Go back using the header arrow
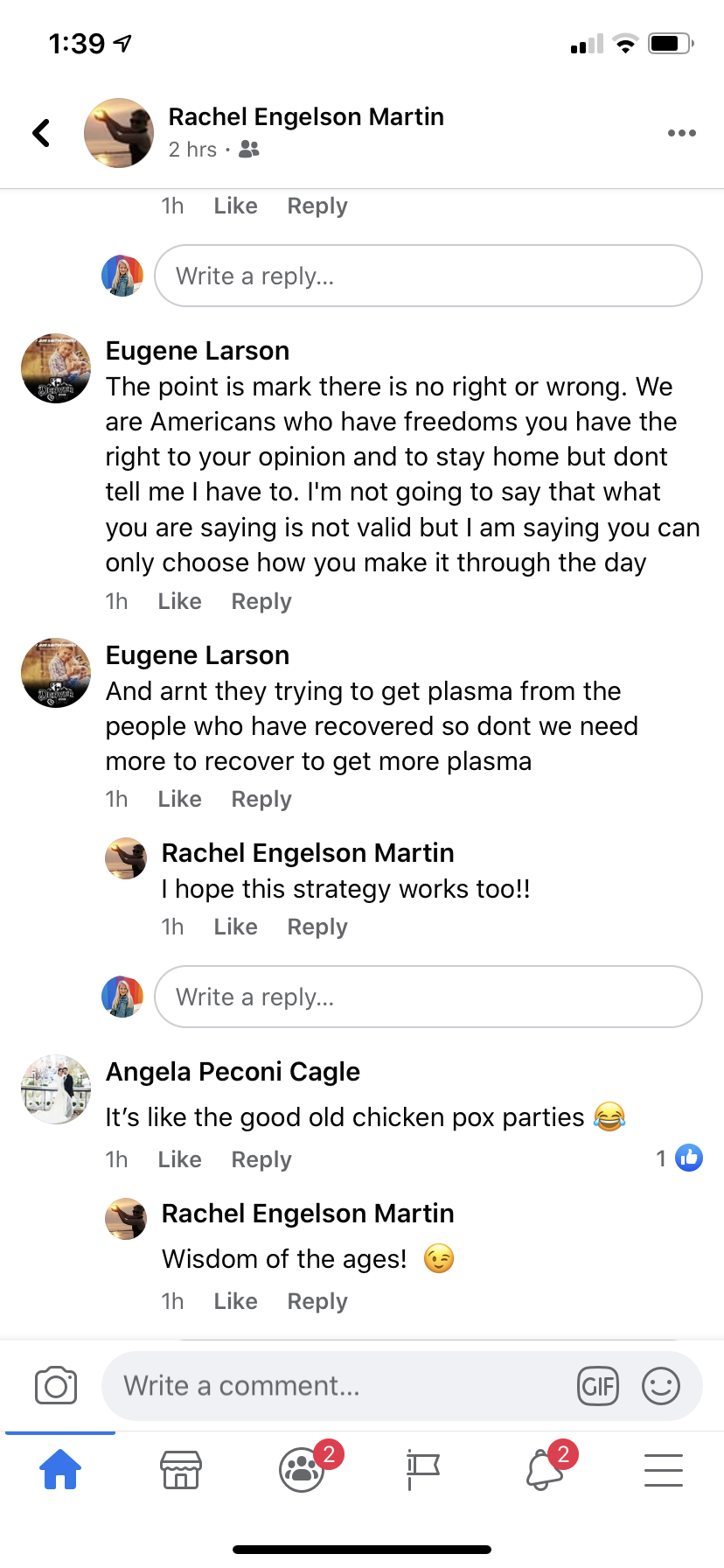This screenshot has height=1568, width=724. point(40,133)
